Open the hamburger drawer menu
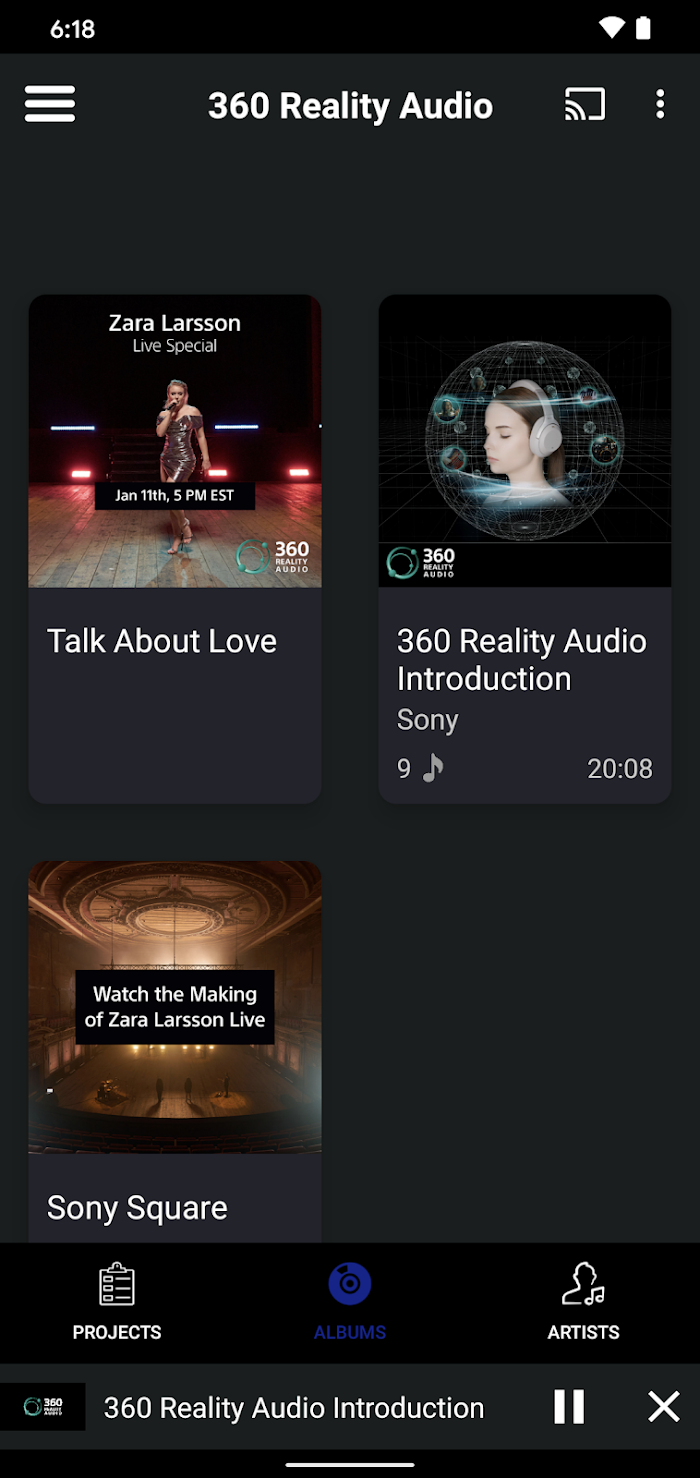 tap(50, 104)
